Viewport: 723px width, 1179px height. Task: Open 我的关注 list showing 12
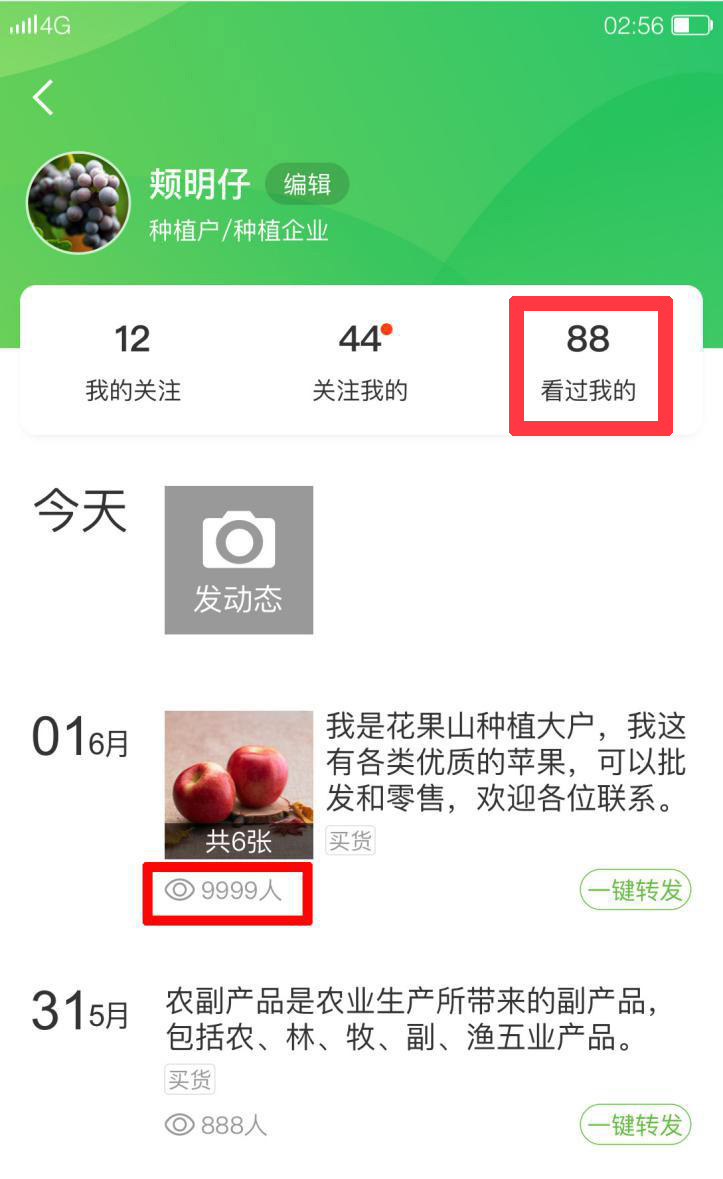(x=133, y=363)
